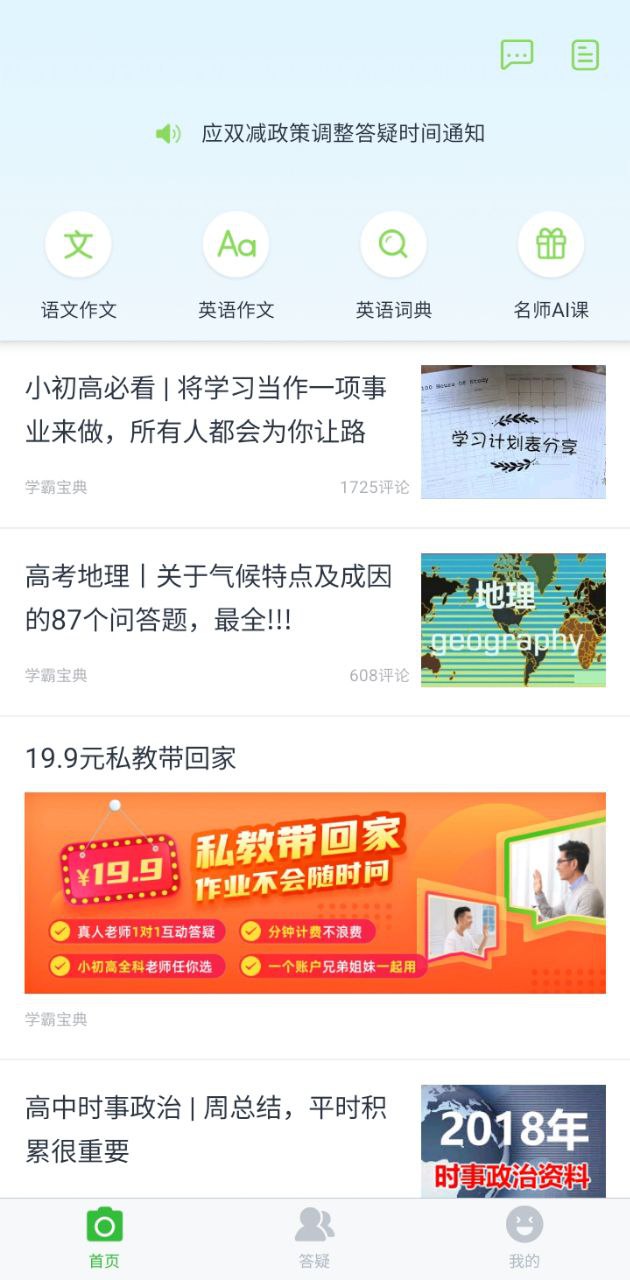Image resolution: width=630 pixels, height=1280 pixels.
Task: Open 高考地理 气候特点及成因 article
Action: click(x=208, y=598)
